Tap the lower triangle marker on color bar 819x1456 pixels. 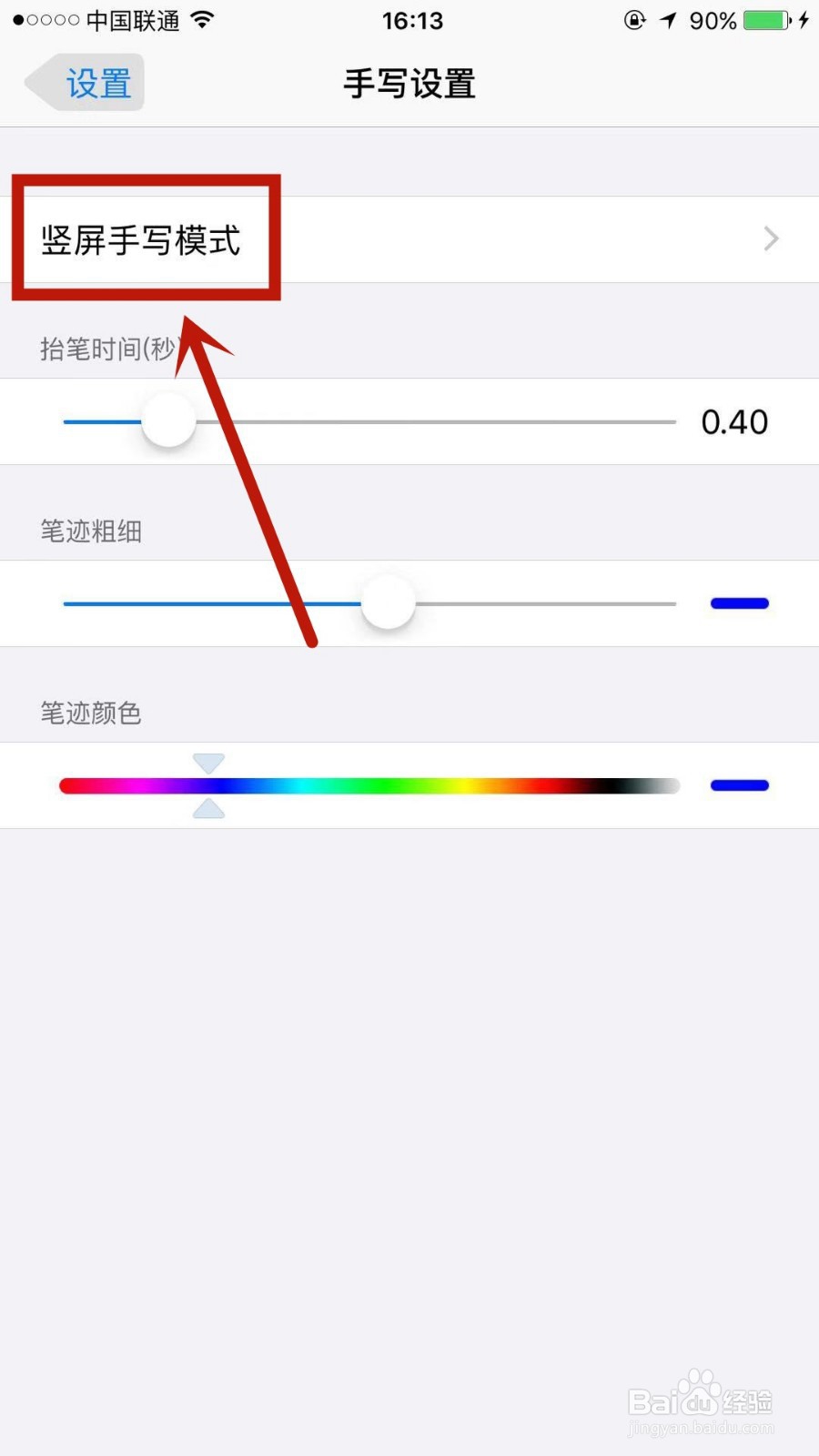click(x=209, y=809)
